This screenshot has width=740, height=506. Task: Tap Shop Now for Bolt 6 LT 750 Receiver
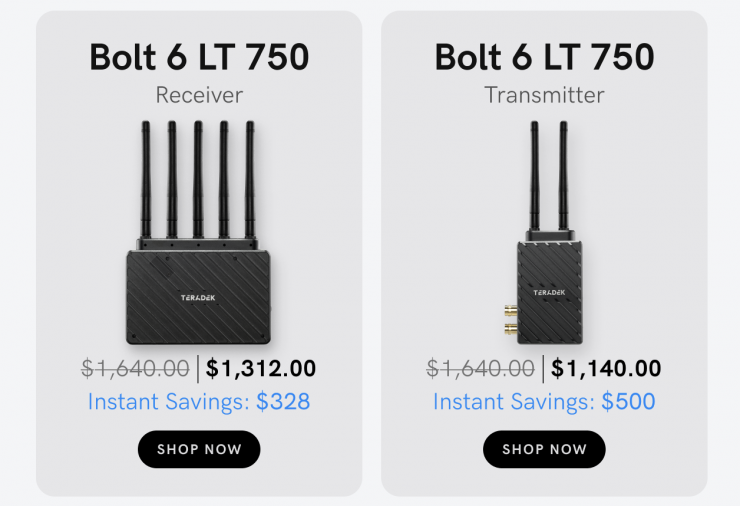[x=199, y=449]
